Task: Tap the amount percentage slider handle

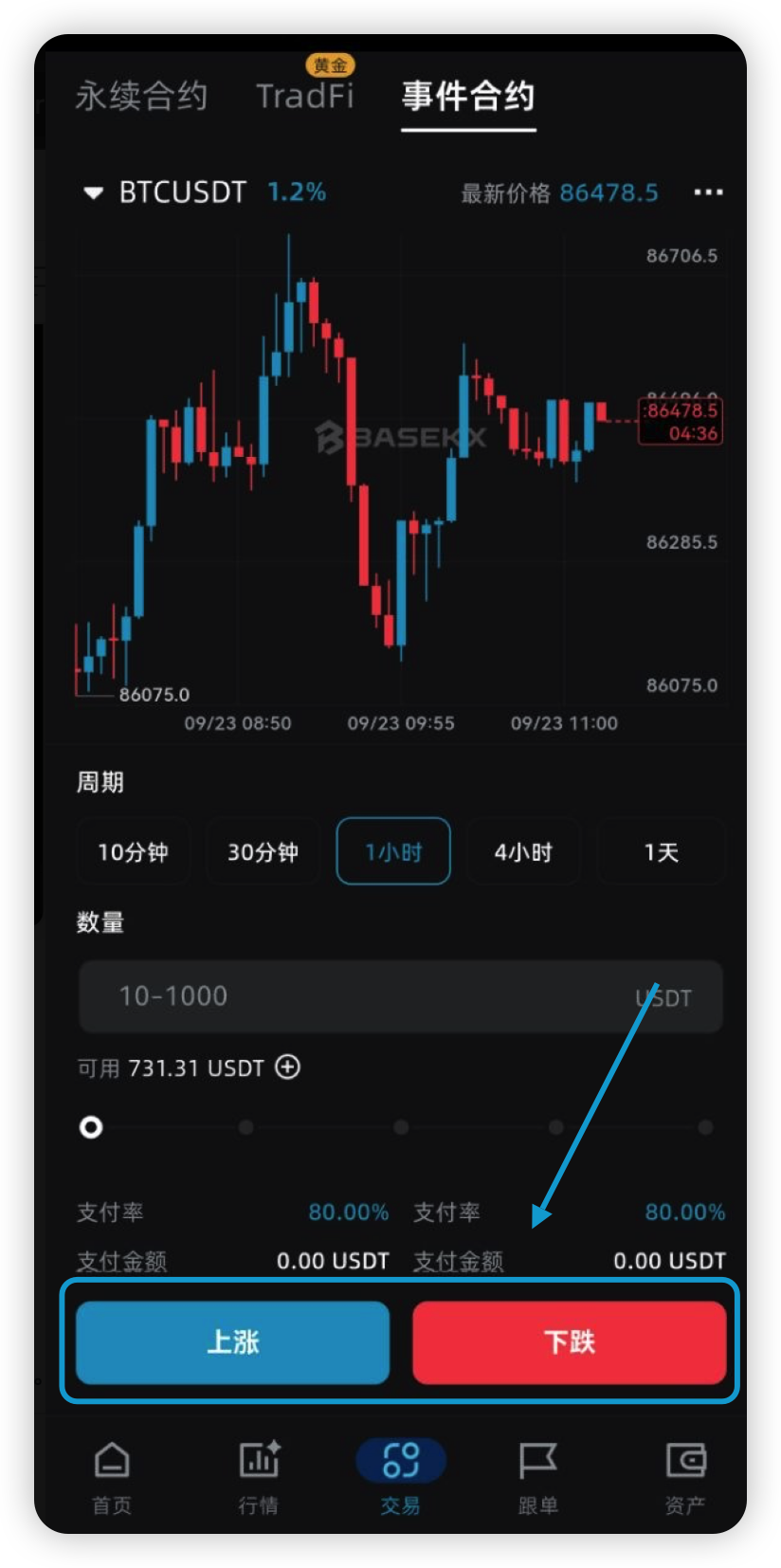Action: pyautogui.click(x=91, y=1127)
